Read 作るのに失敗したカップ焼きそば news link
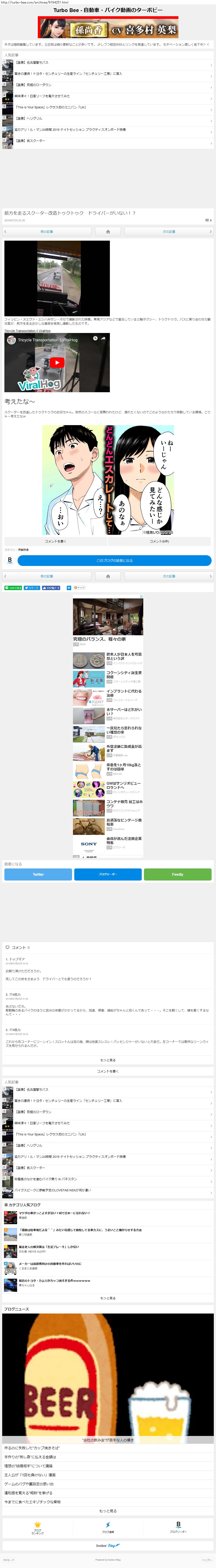The image size is (216, 1568). (32, 1448)
